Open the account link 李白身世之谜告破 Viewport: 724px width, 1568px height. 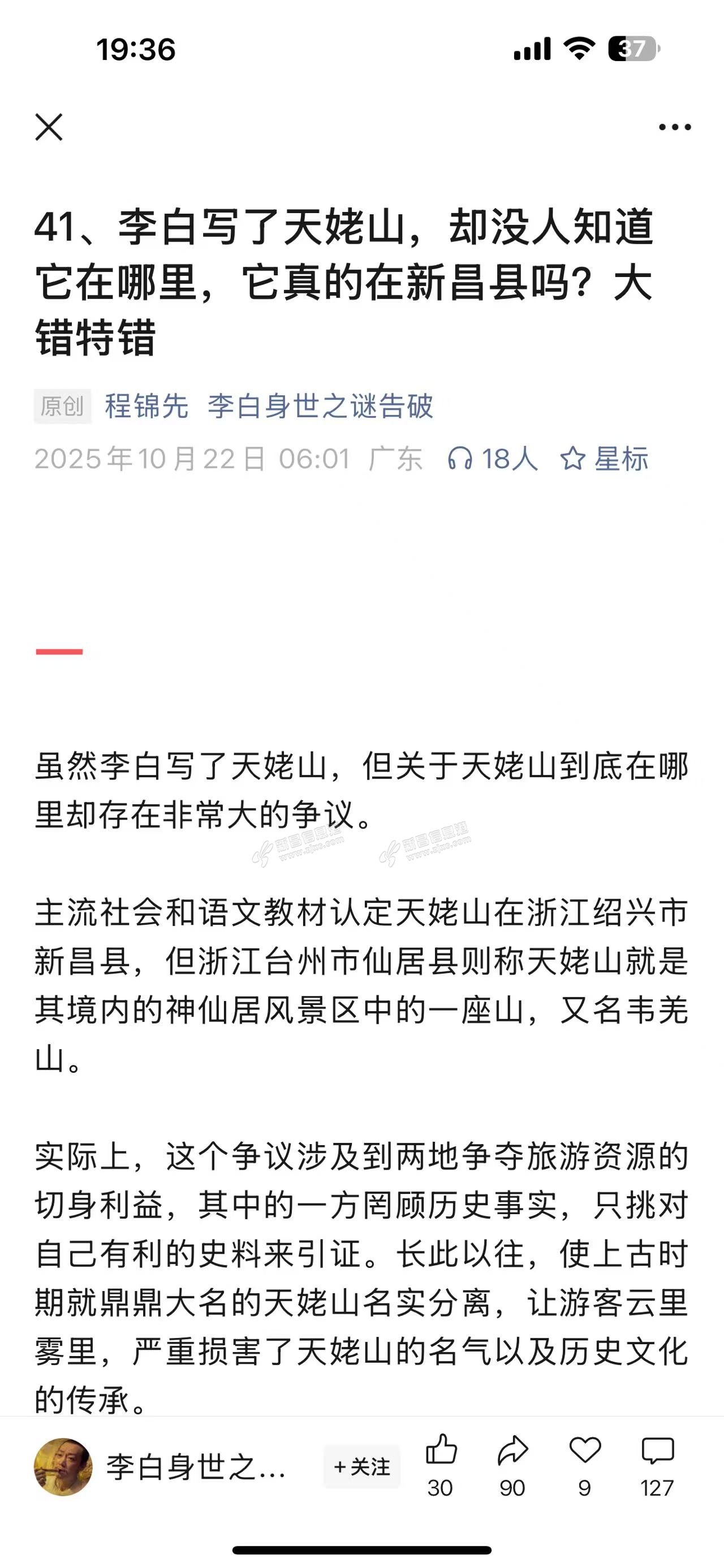(320, 406)
